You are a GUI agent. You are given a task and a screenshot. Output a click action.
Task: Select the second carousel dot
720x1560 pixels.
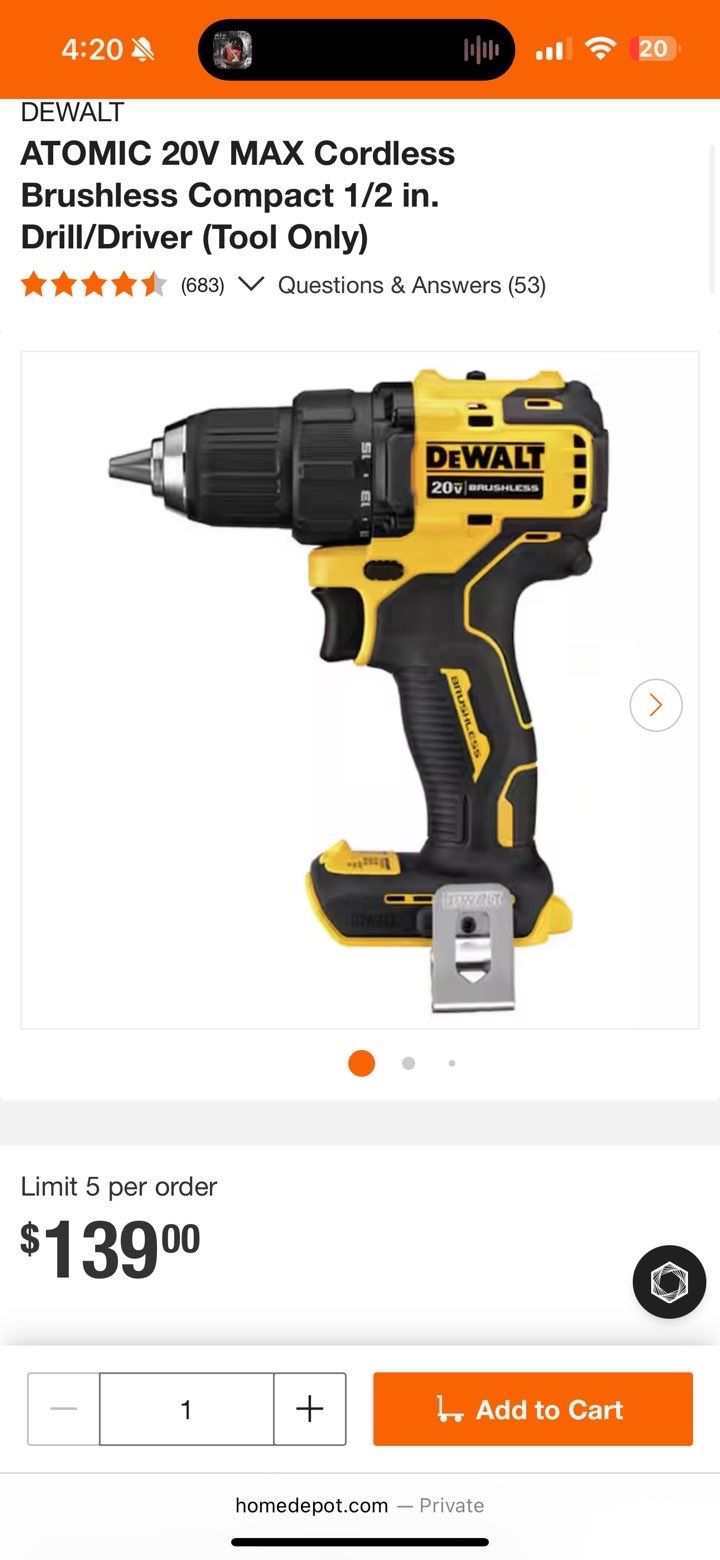(407, 1063)
